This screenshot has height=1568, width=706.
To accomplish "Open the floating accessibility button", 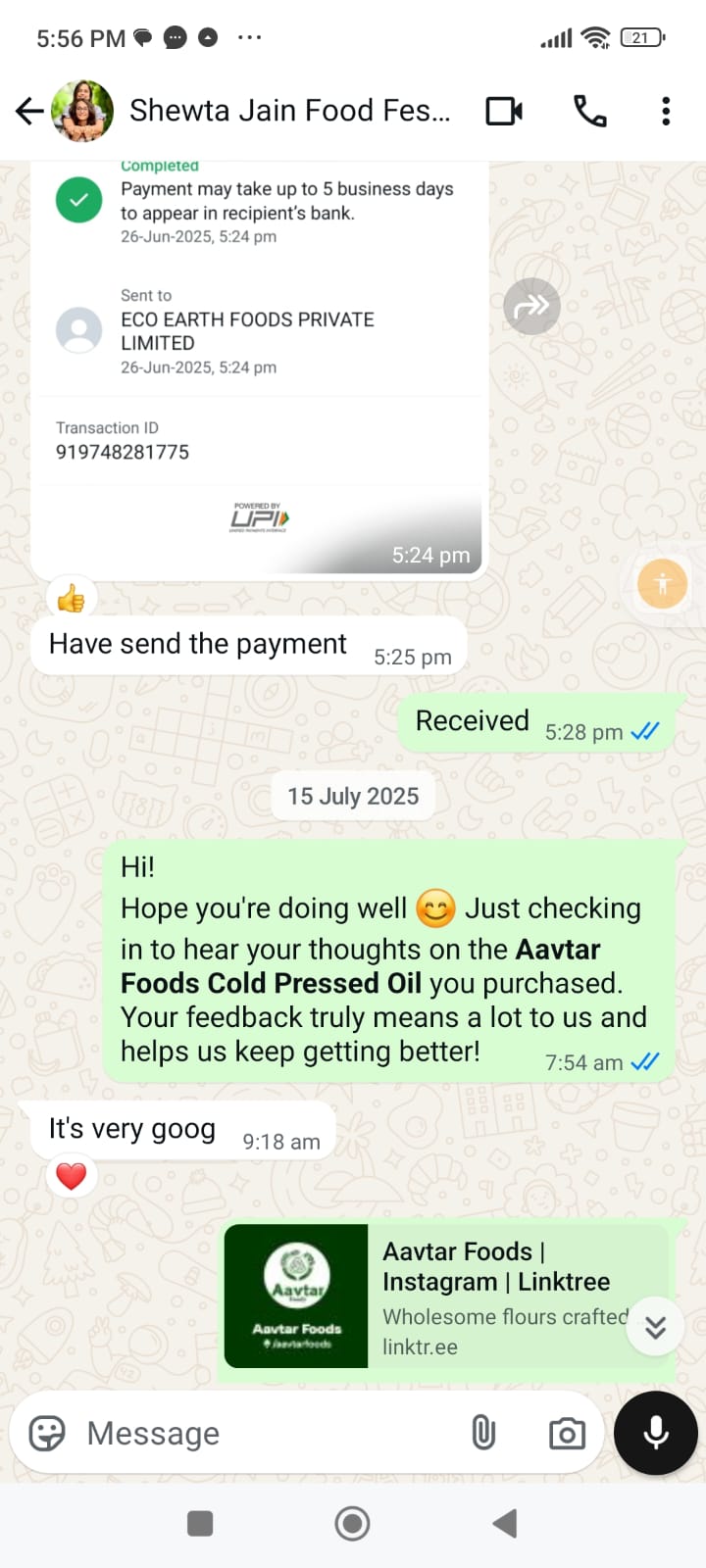I will (x=663, y=584).
